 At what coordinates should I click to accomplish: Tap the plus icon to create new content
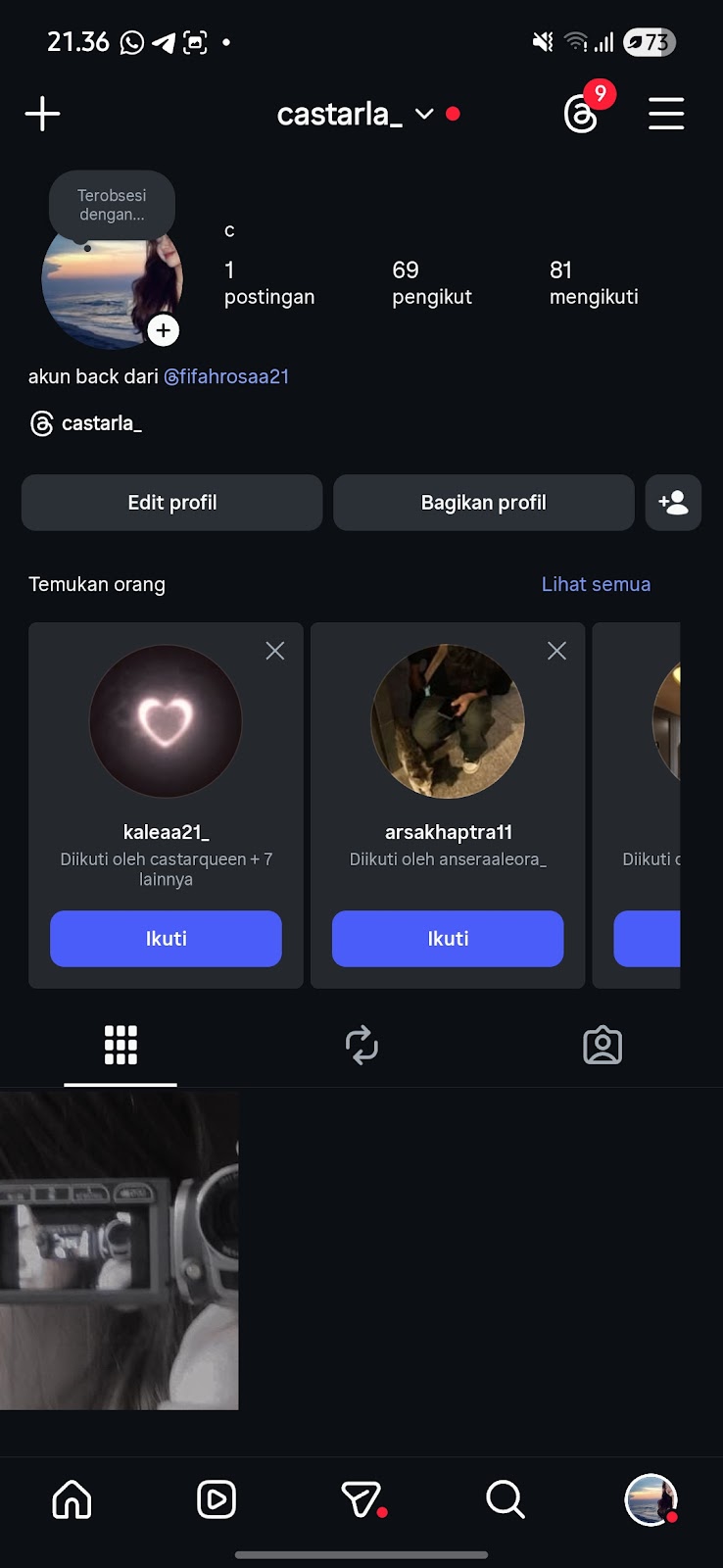[x=42, y=114]
